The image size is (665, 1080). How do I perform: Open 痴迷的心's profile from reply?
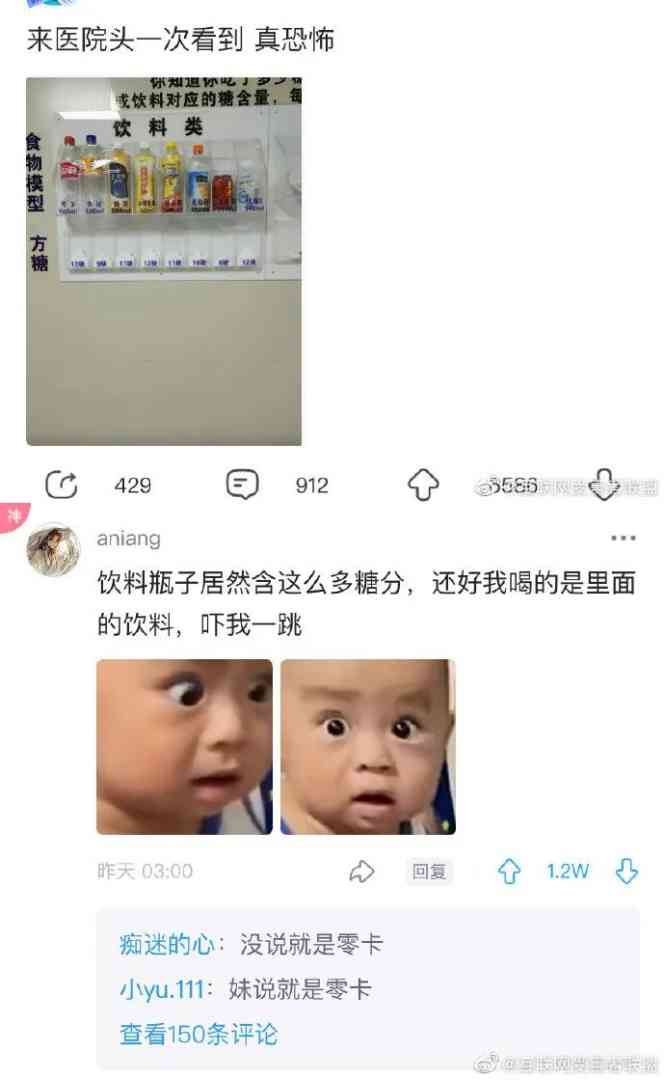point(165,944)
